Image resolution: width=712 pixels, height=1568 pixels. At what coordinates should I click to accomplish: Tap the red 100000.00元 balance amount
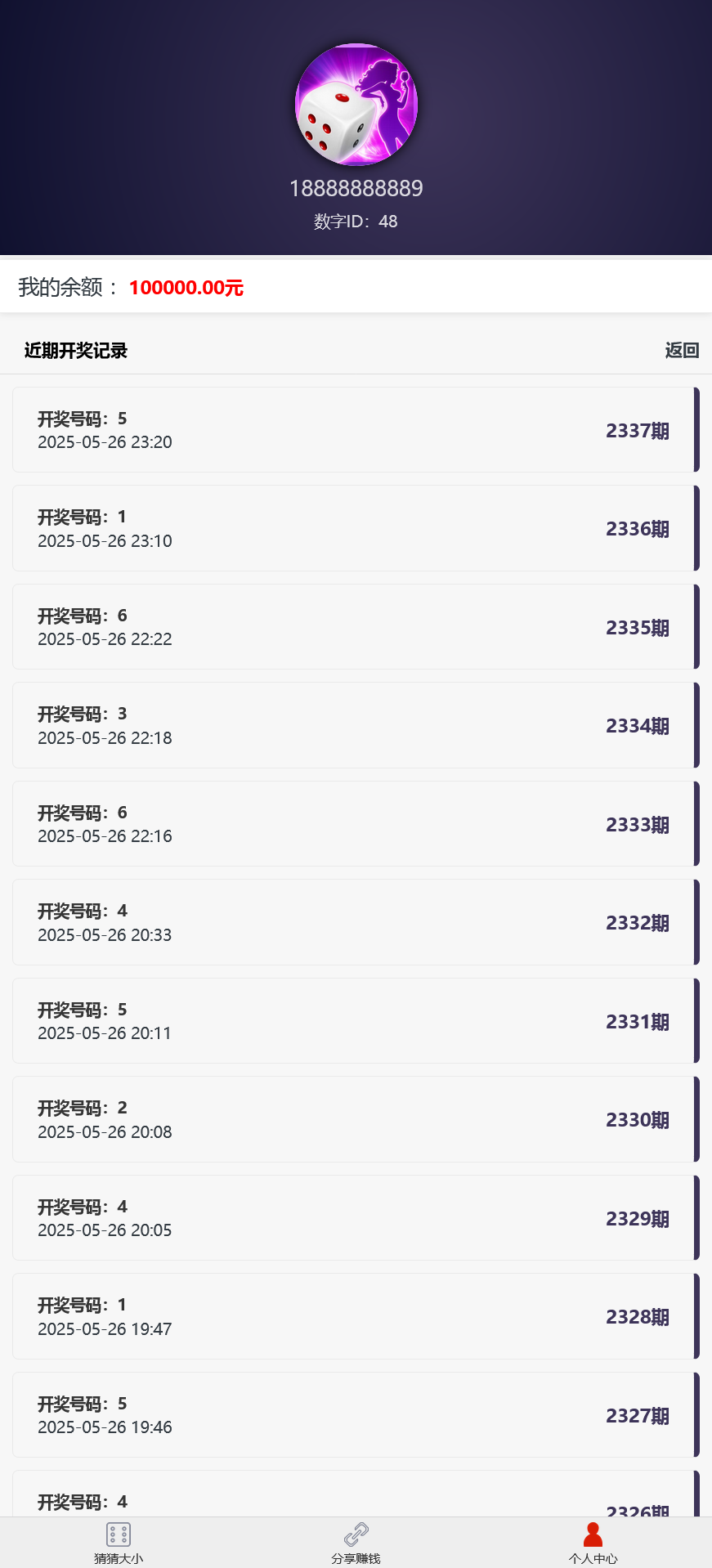(186, 288)
